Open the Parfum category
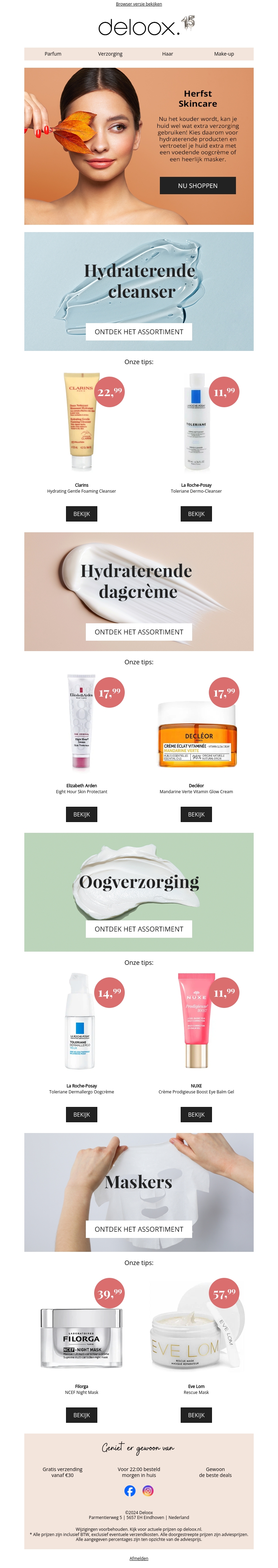This screenshot has width=278, height=1568. click(53, 54)
